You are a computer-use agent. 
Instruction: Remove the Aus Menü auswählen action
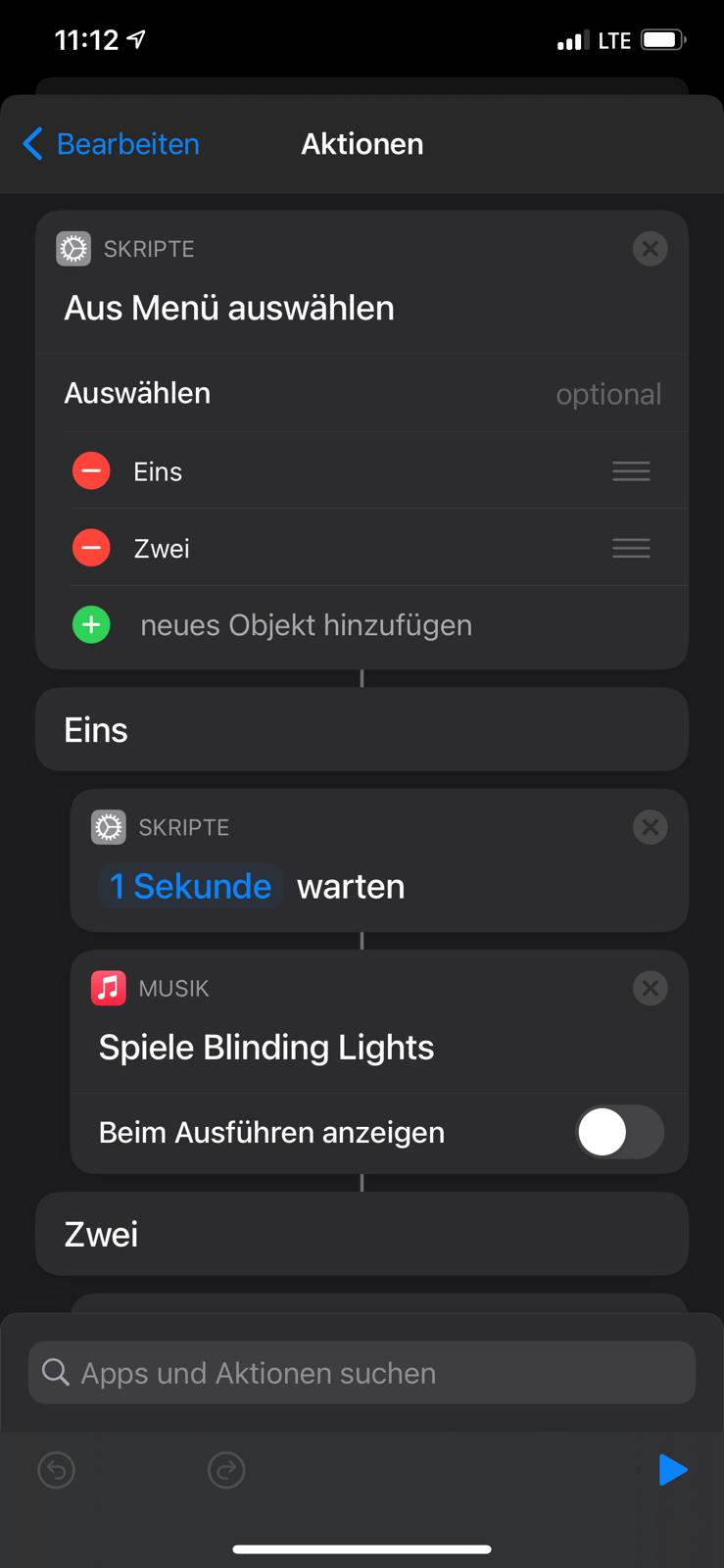[650, 249]
